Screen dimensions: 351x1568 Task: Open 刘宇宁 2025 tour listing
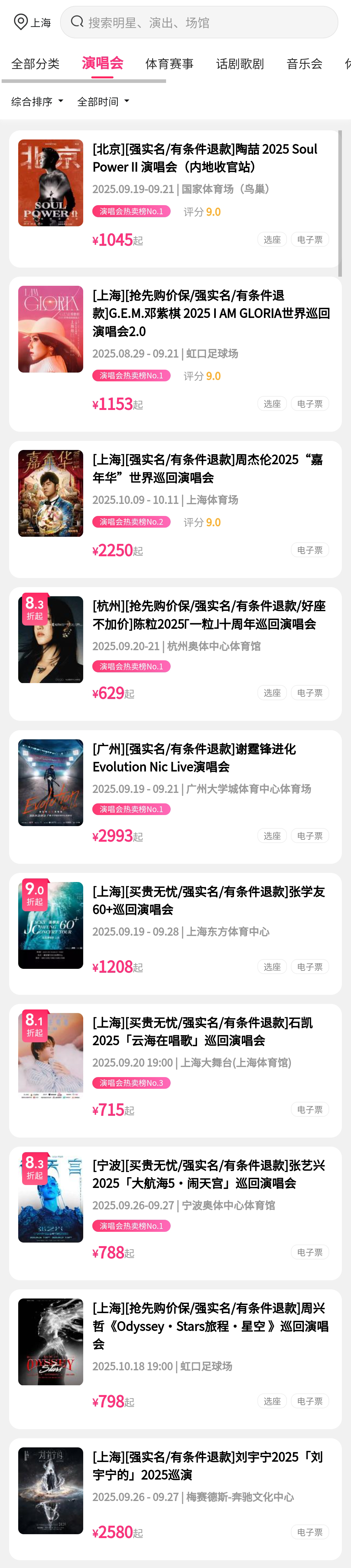click(x=207, y=1465)
